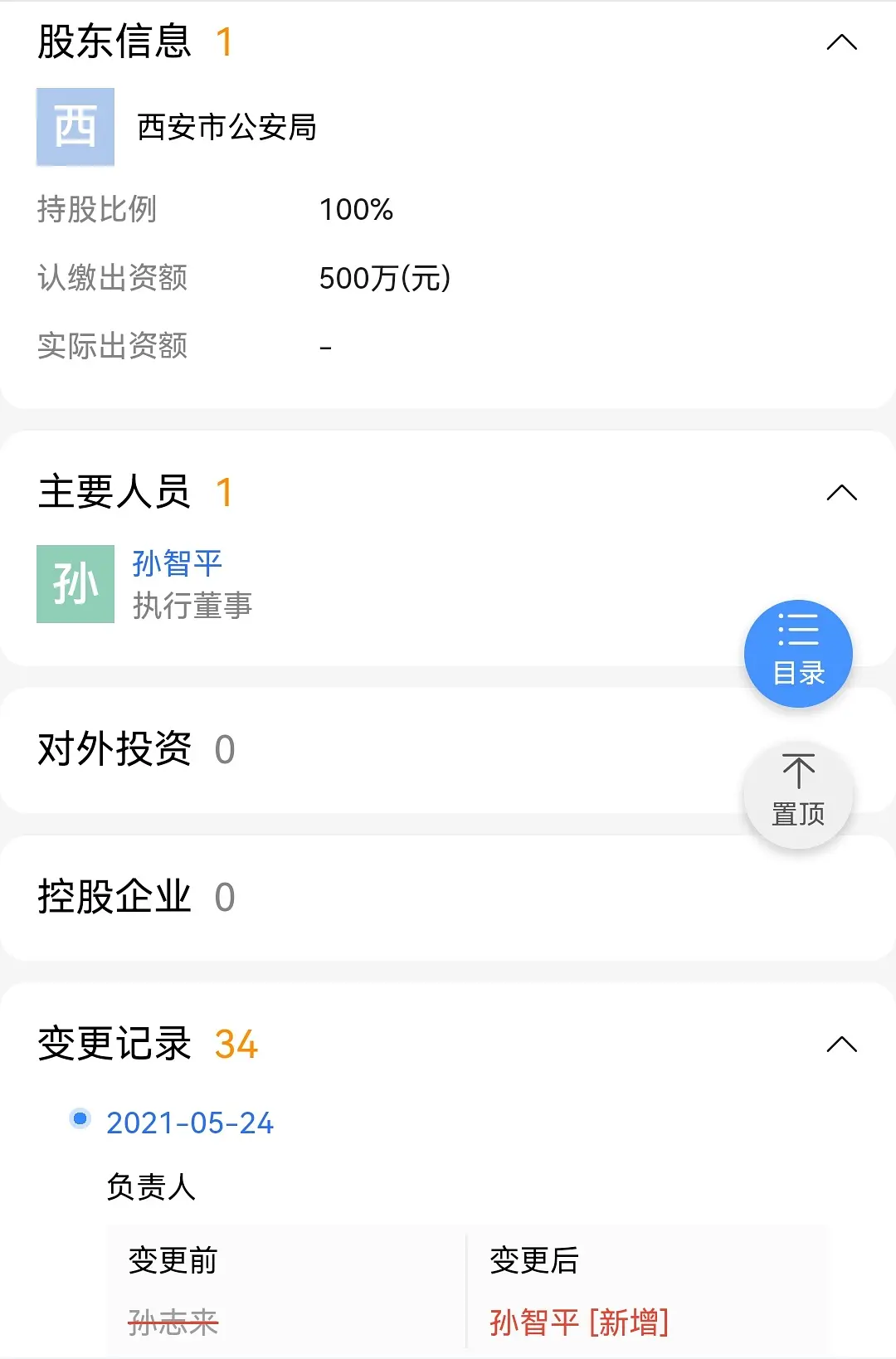896x1359 pixels.
Task: Collapse the 股东信息 section
Action: 841,42
